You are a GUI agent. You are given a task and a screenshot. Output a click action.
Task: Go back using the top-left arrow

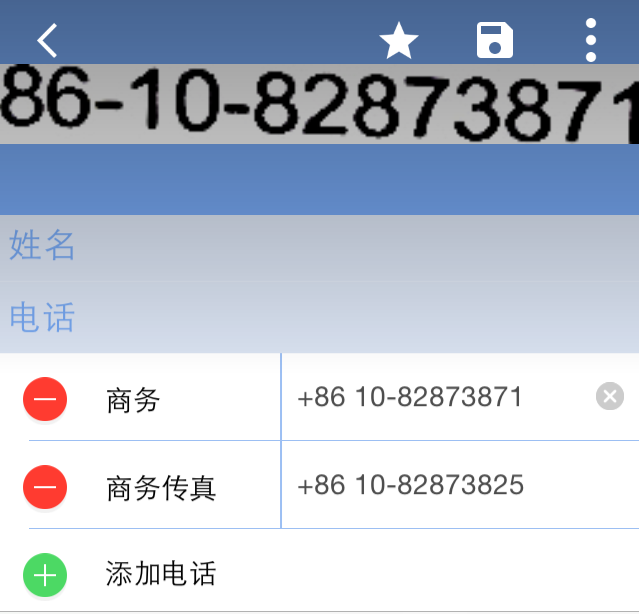[x=47, y=40]
